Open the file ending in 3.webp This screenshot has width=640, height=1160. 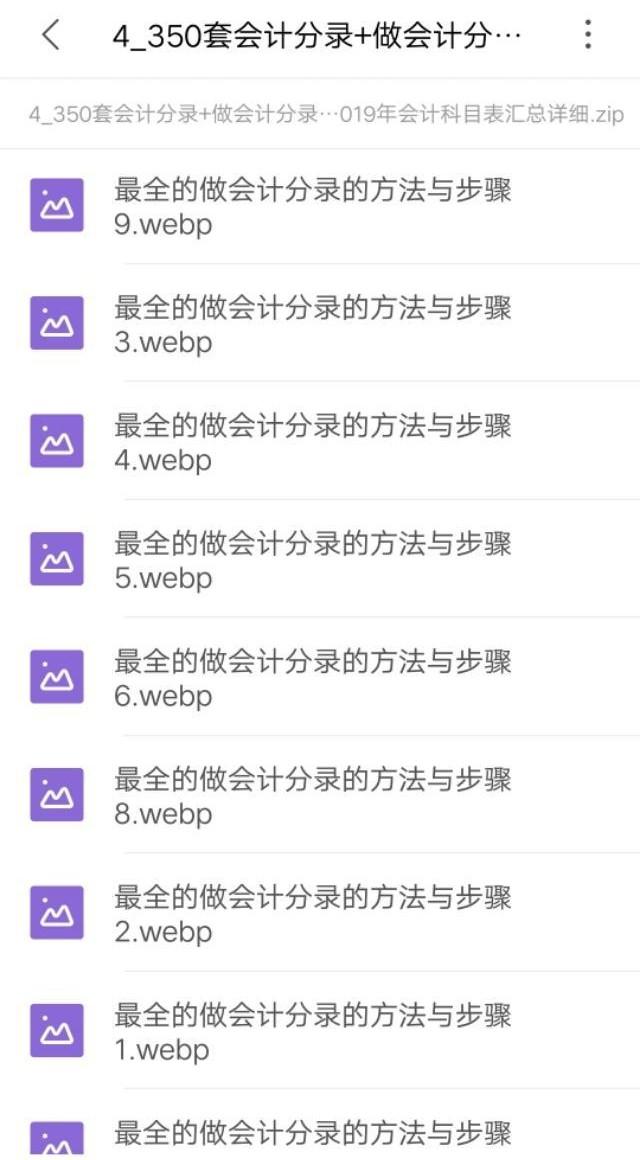(x=312, y=324)
